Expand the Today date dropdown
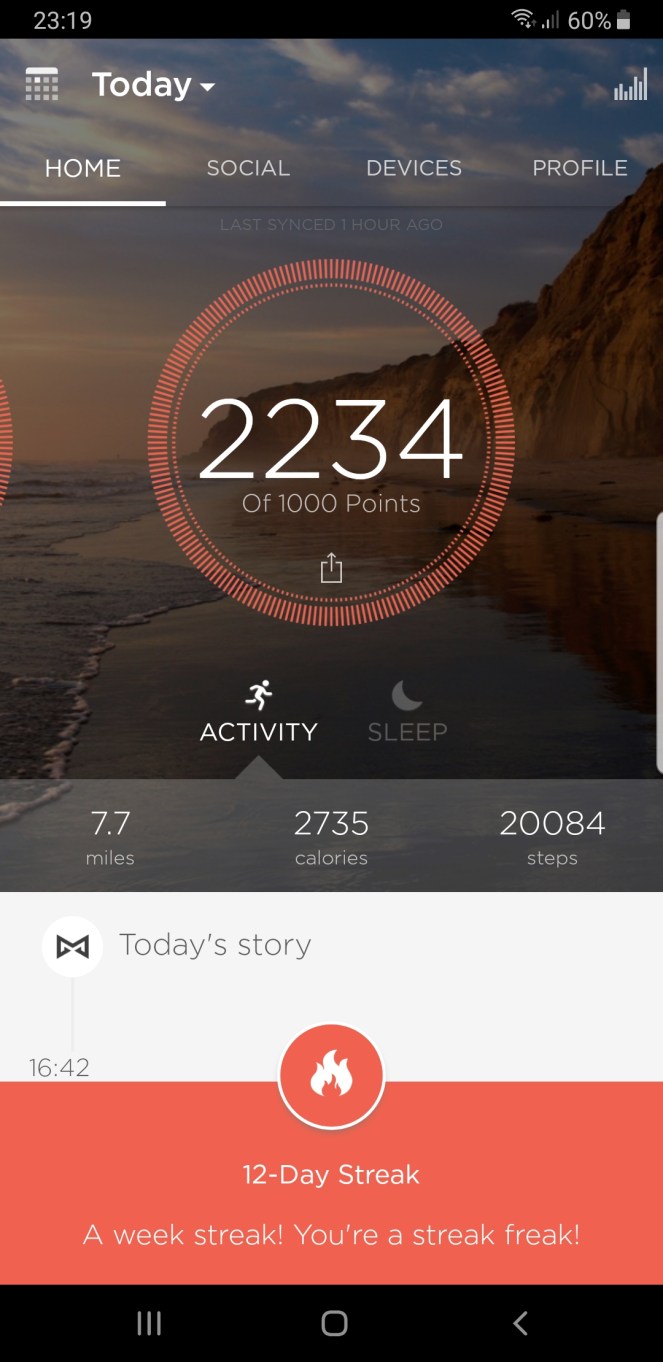 (x=153, y=85)
